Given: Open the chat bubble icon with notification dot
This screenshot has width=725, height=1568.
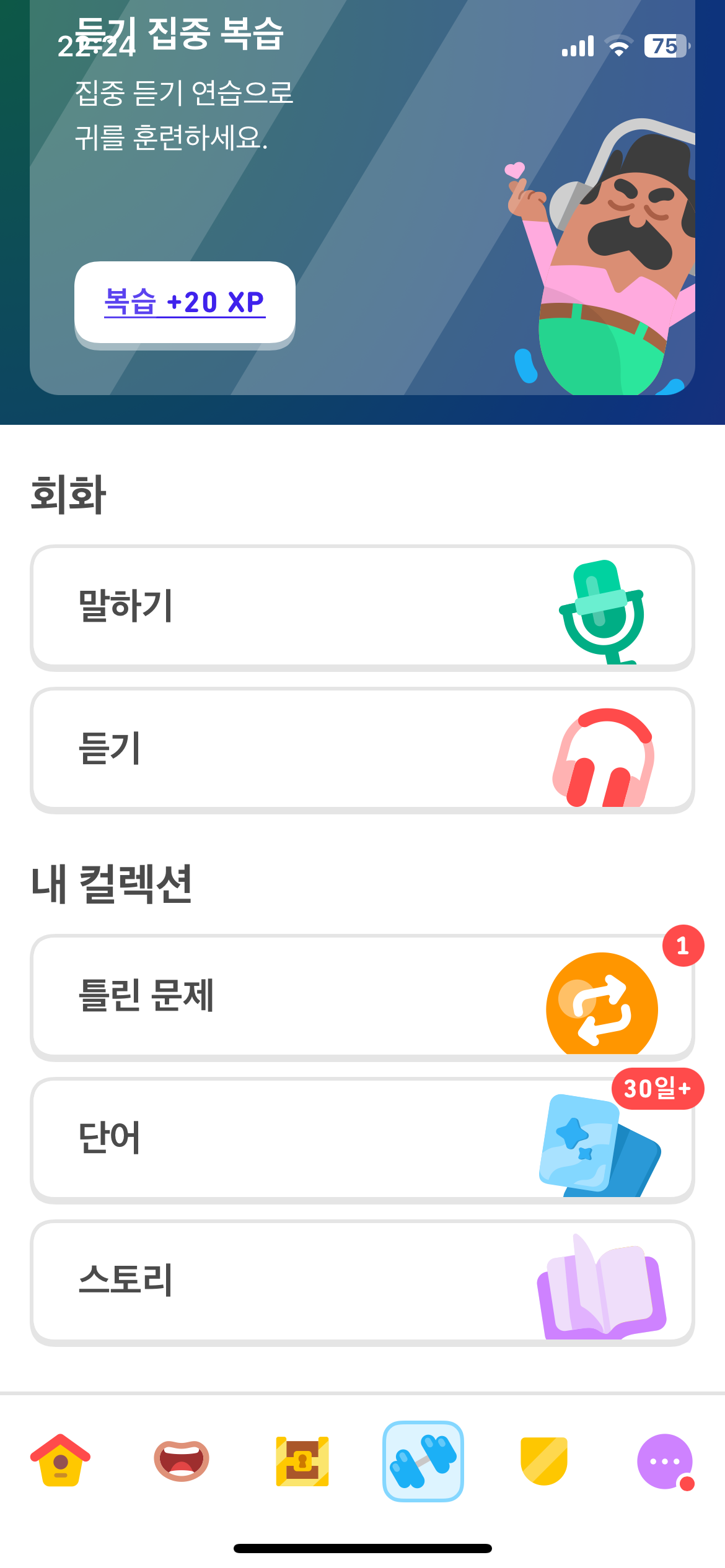Looking at the screenshot, I should coord(664,1461).
